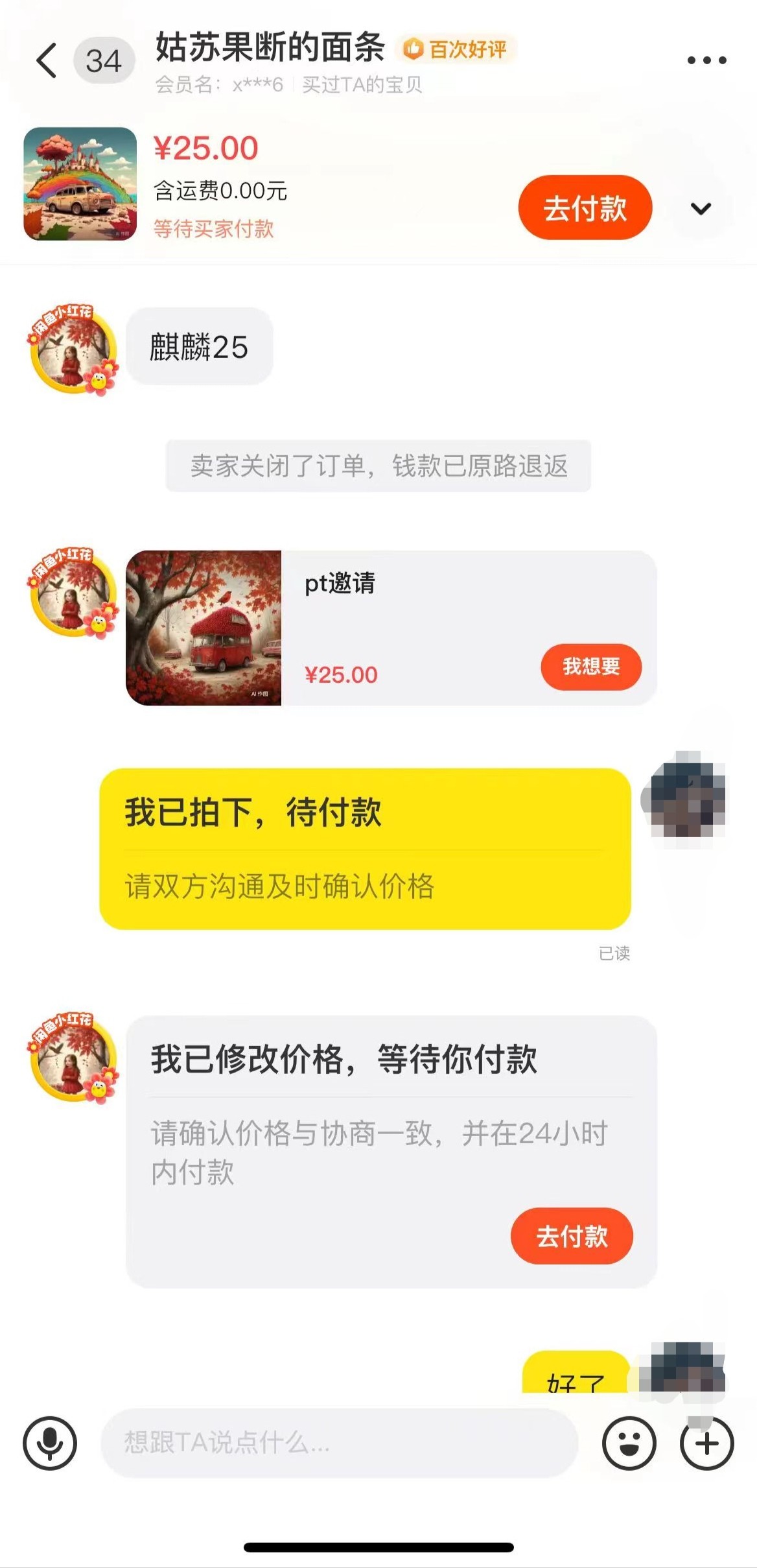Open 买过TA的宝贝 under the seller name
This screenshot has height=1568, width=757.
coord(362,84)
